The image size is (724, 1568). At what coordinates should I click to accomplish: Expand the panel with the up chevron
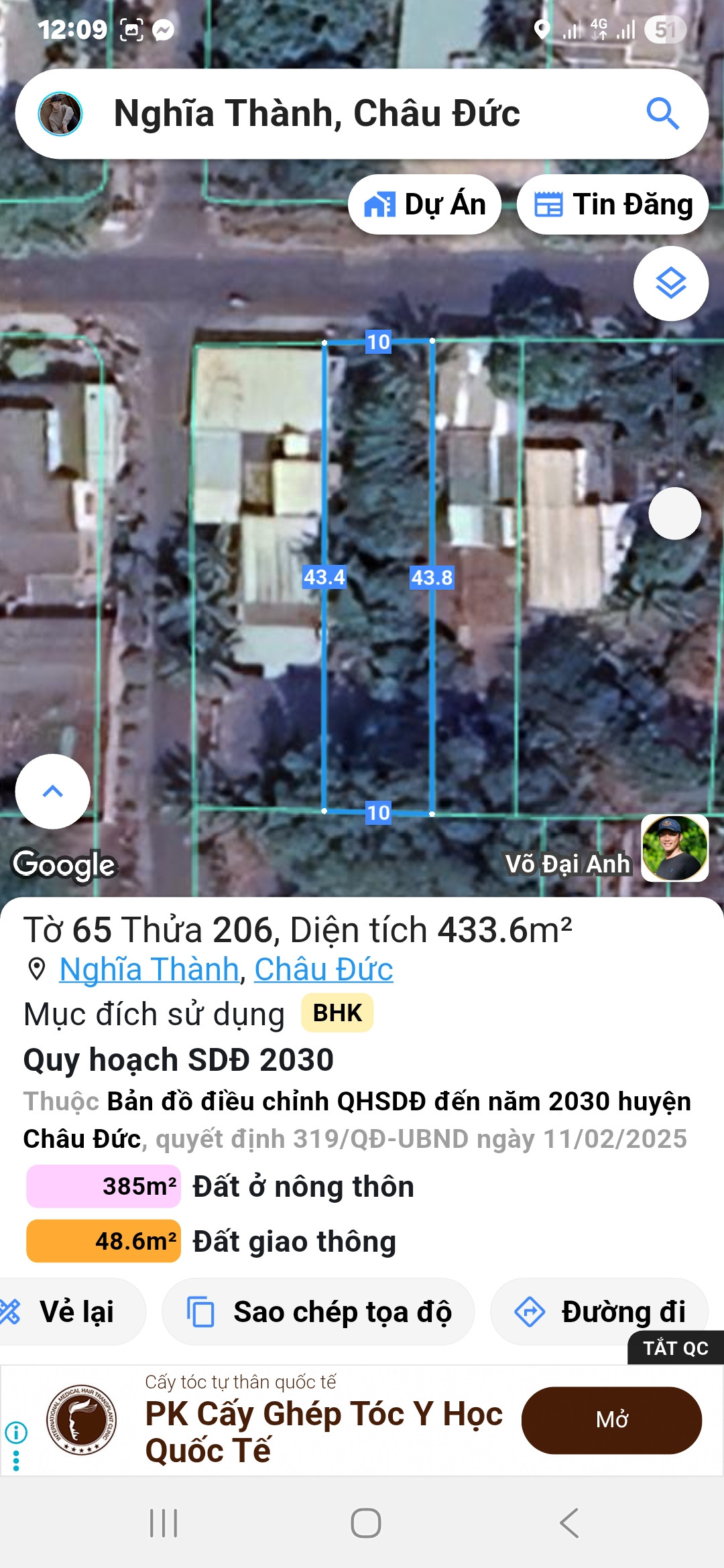pos(53,791)
